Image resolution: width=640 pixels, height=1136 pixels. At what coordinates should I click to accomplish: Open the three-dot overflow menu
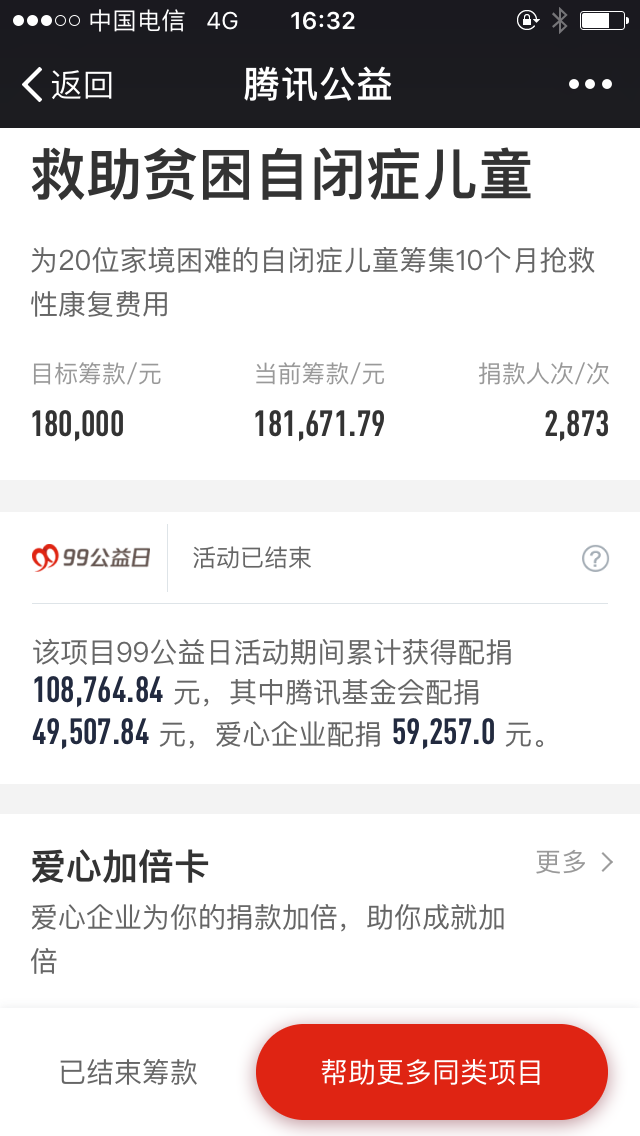590,85
